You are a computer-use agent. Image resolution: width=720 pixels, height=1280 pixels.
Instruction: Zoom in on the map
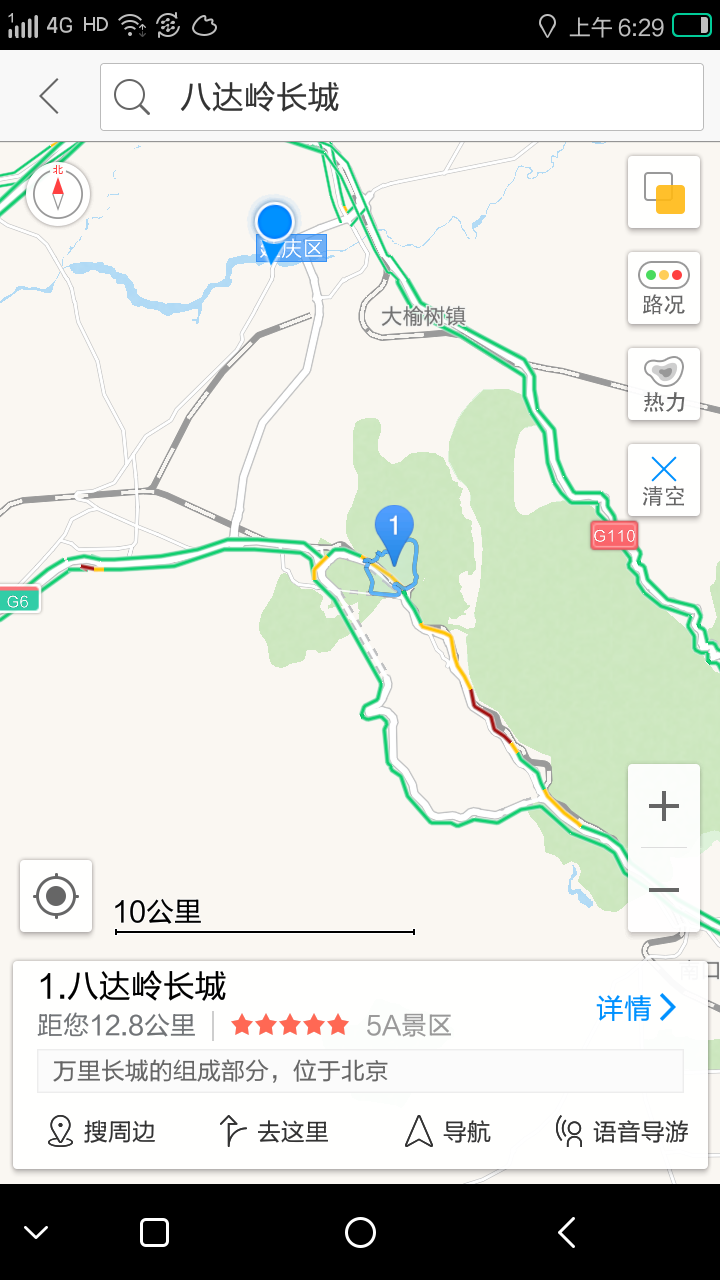(664, 806)
